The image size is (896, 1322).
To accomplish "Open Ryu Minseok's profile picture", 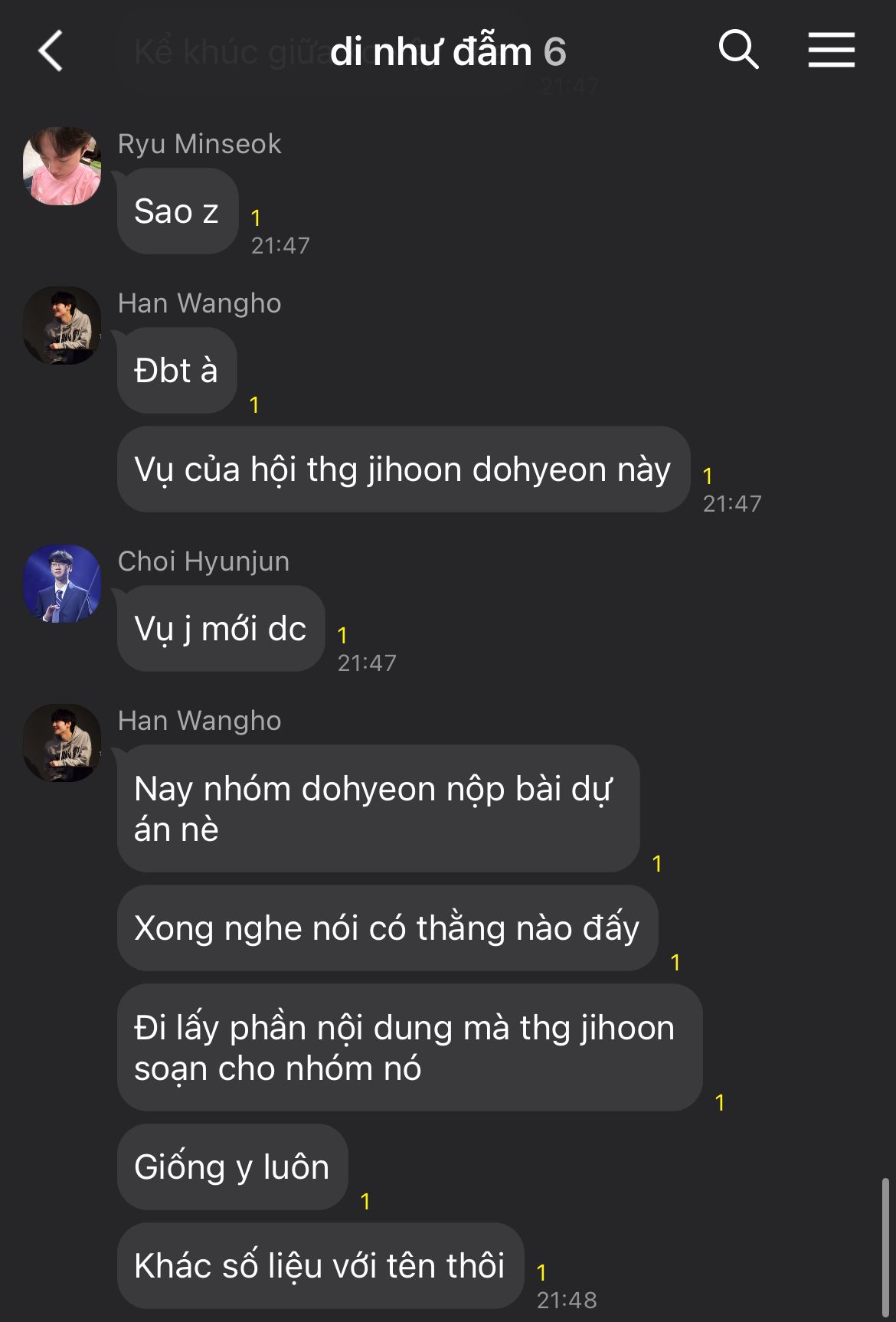I will coord(62,166).
